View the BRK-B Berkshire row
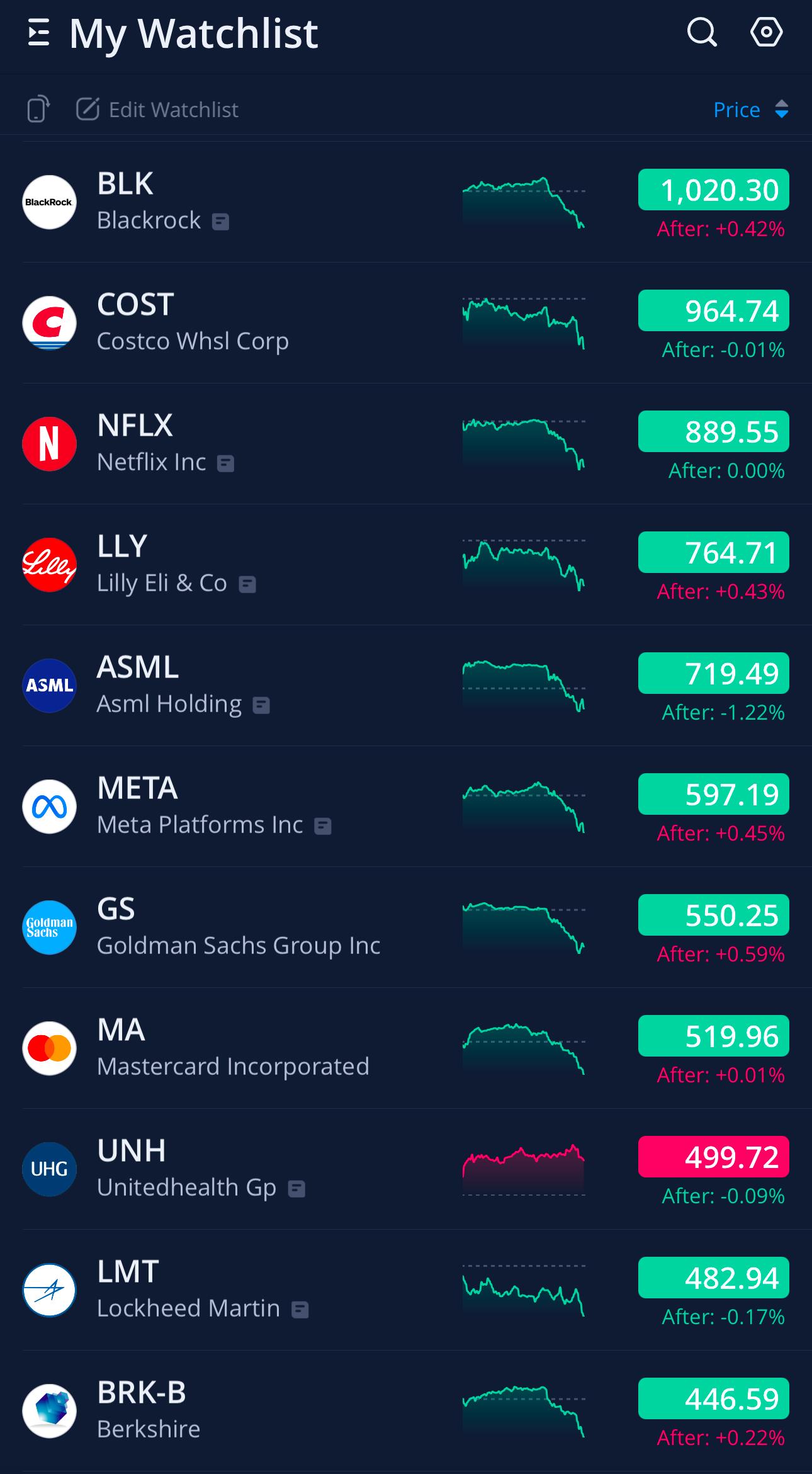This screenshot has height=1474, width=812. [x=406, y=1411]
